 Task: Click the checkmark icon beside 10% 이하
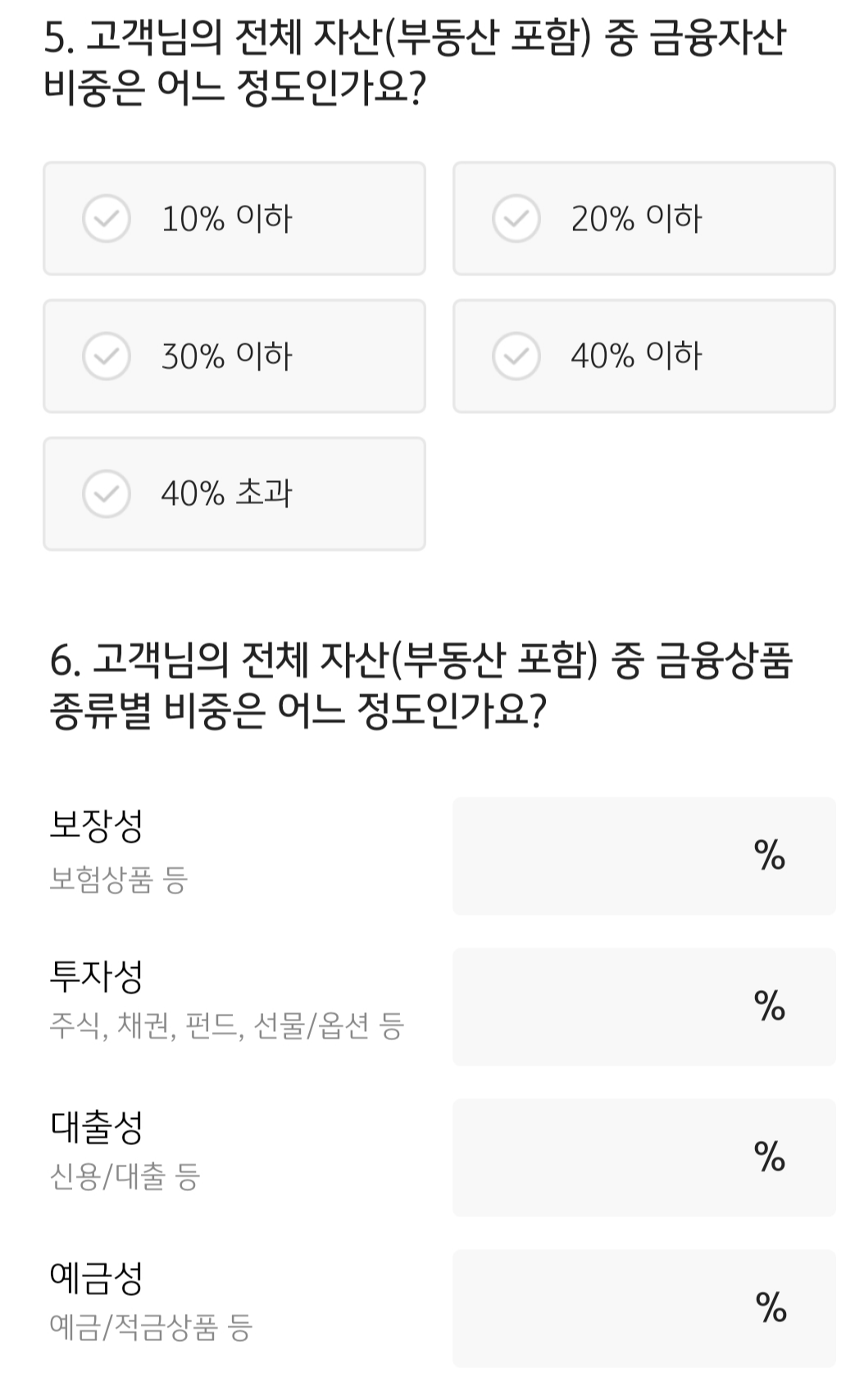pos(107,217)
